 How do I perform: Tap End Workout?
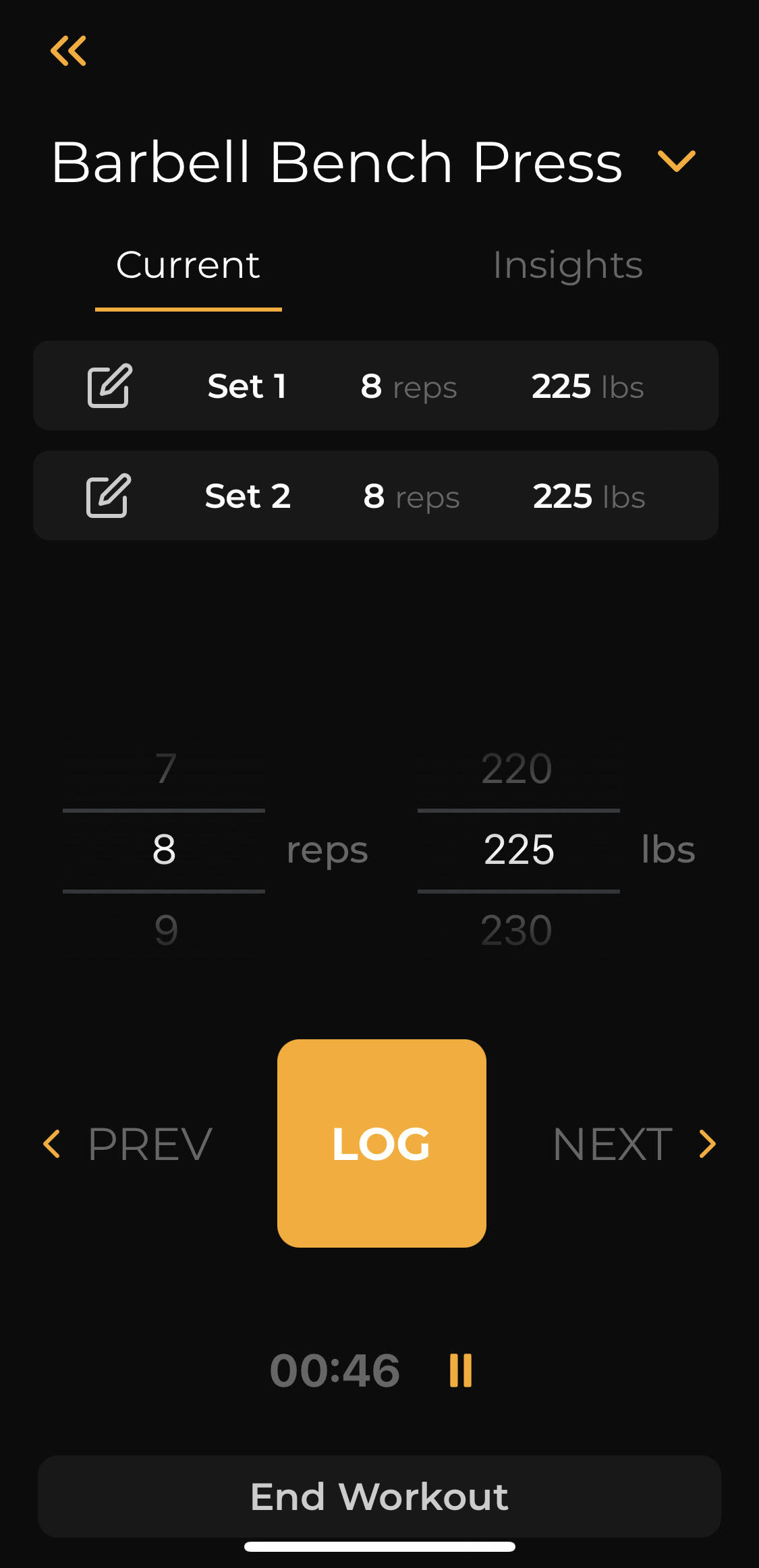tap(379, 1497)
